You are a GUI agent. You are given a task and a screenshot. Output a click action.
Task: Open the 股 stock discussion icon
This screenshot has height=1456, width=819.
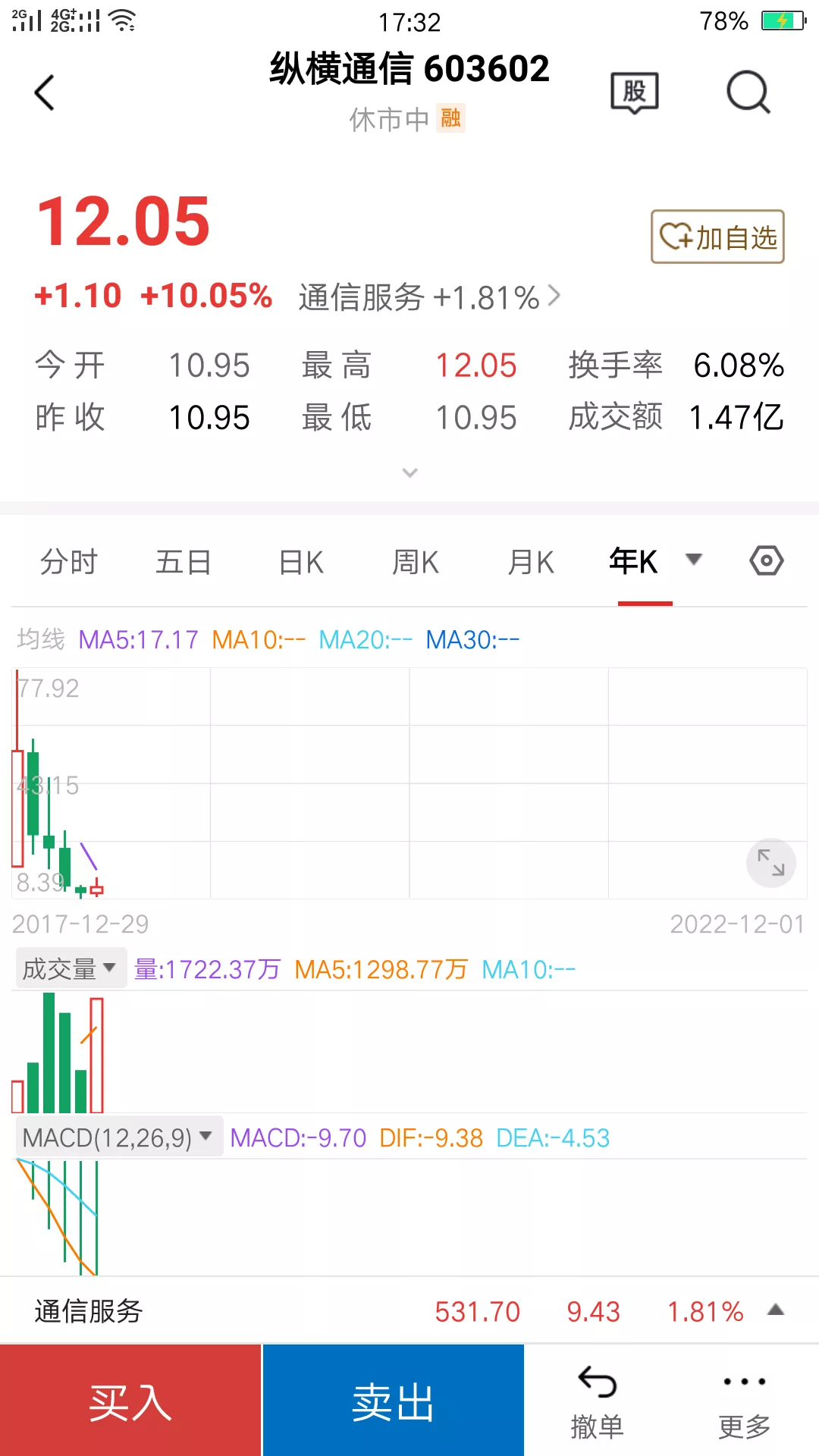(x=635, y=93)
